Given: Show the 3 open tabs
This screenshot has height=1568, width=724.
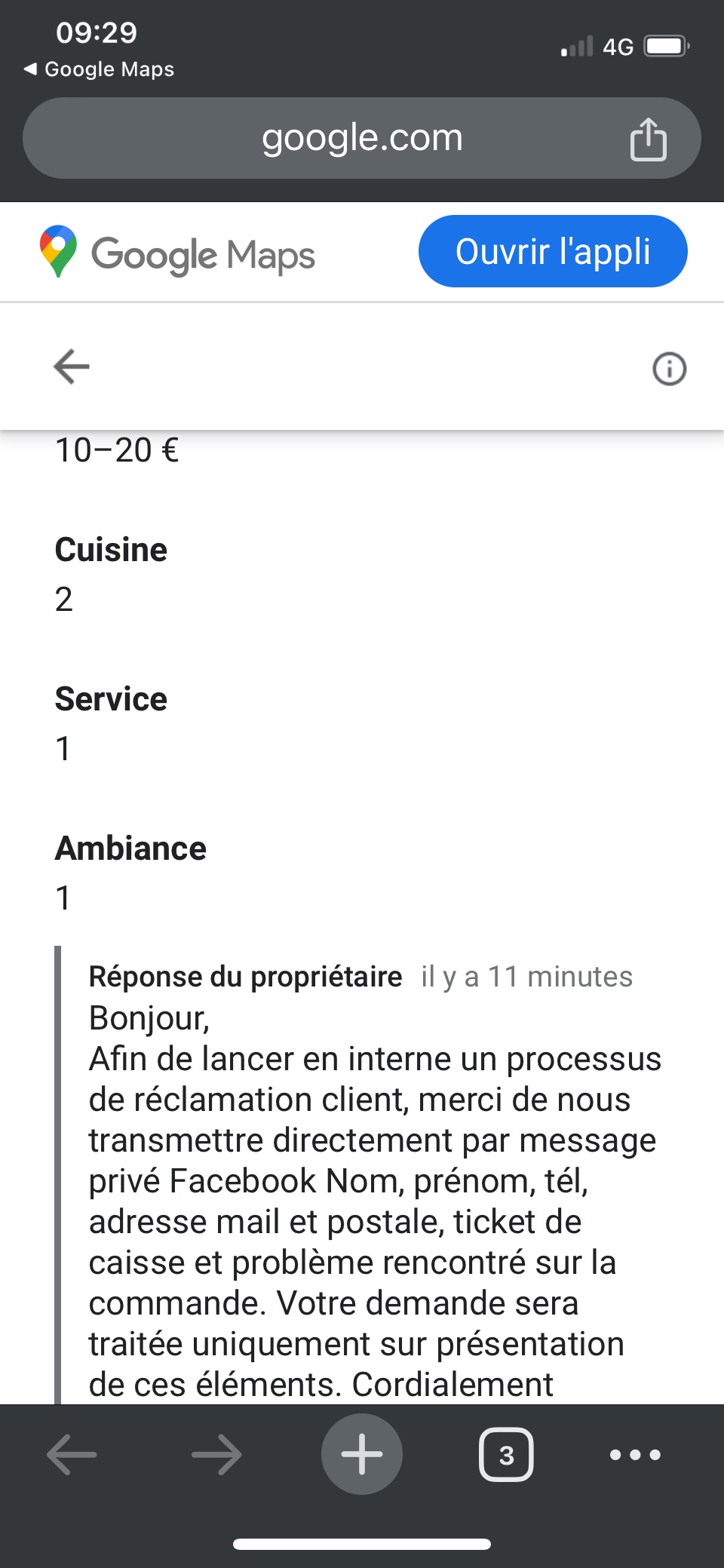Looking at the screenshot, I should (506, 1454).
